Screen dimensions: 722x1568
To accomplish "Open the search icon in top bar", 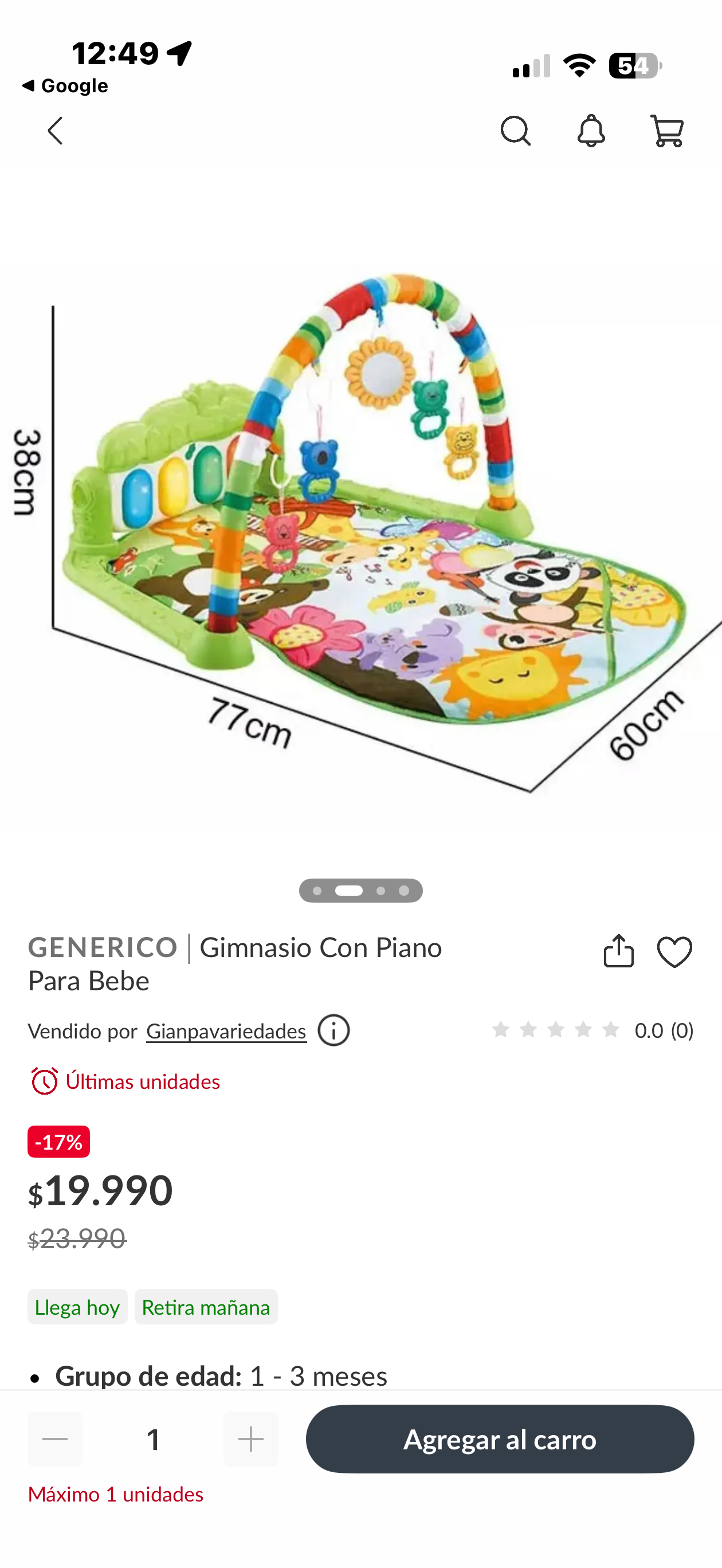I will [x=515, y=130].
